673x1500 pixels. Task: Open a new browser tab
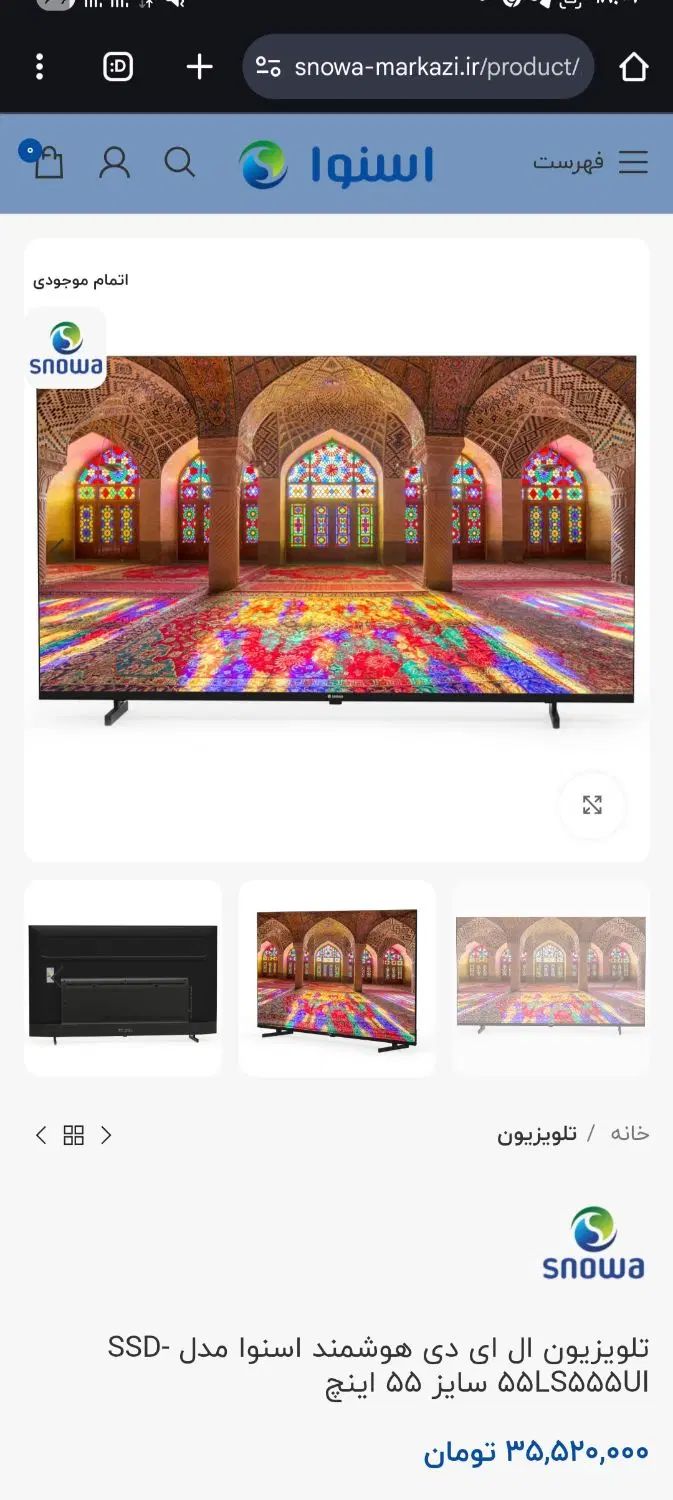(x=199, y=67)
